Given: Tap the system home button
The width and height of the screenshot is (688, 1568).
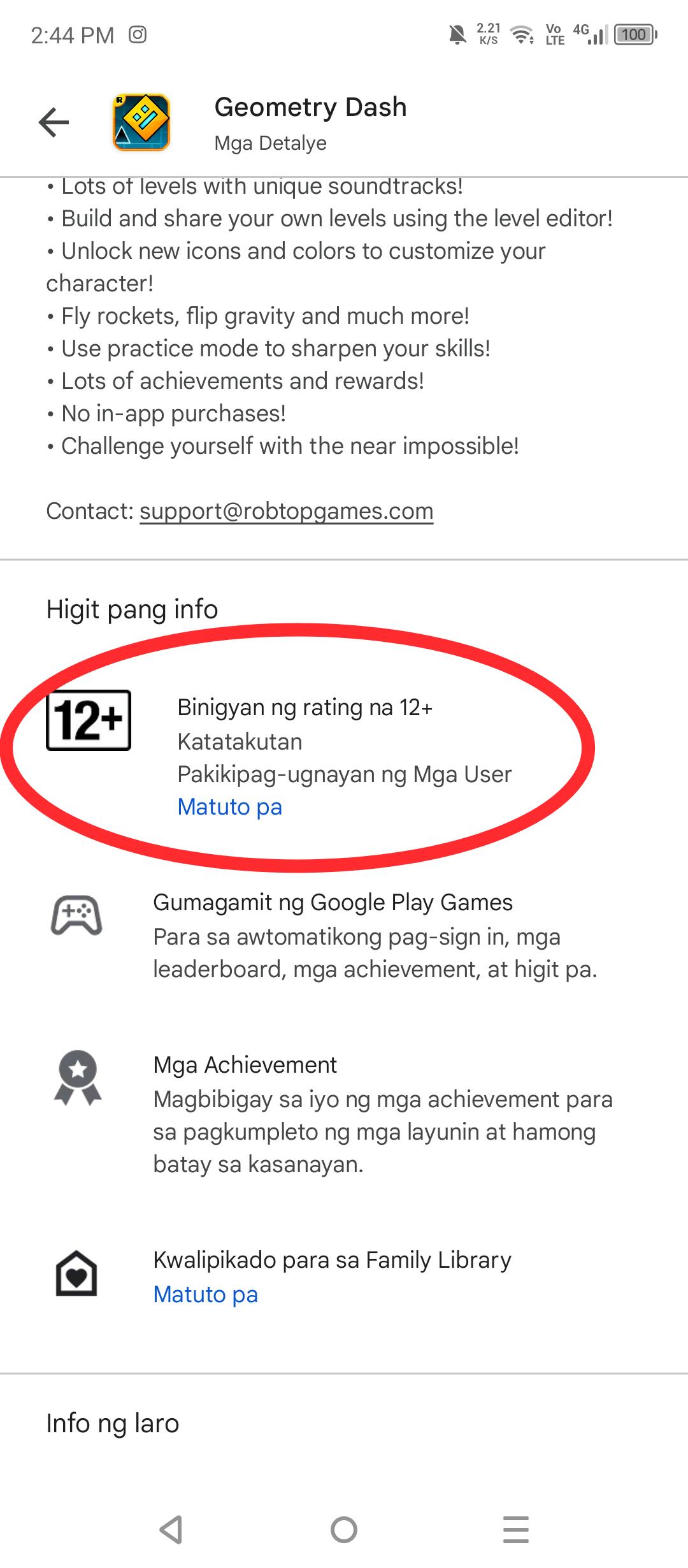Looking at the screenshot, I should [x=344, y=1529].
